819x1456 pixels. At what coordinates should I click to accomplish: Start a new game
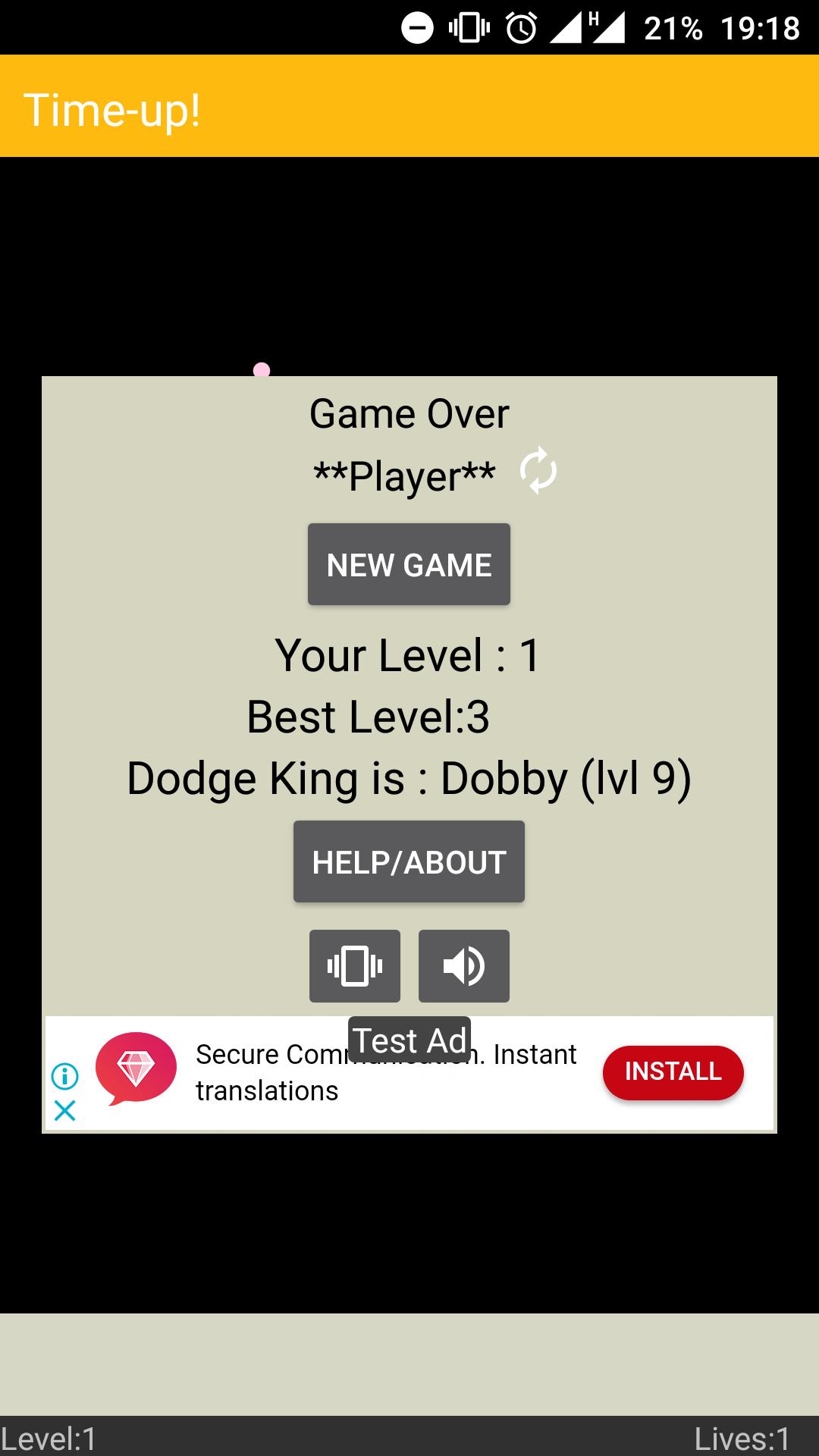pyautogui.click(x=409, y=564)
